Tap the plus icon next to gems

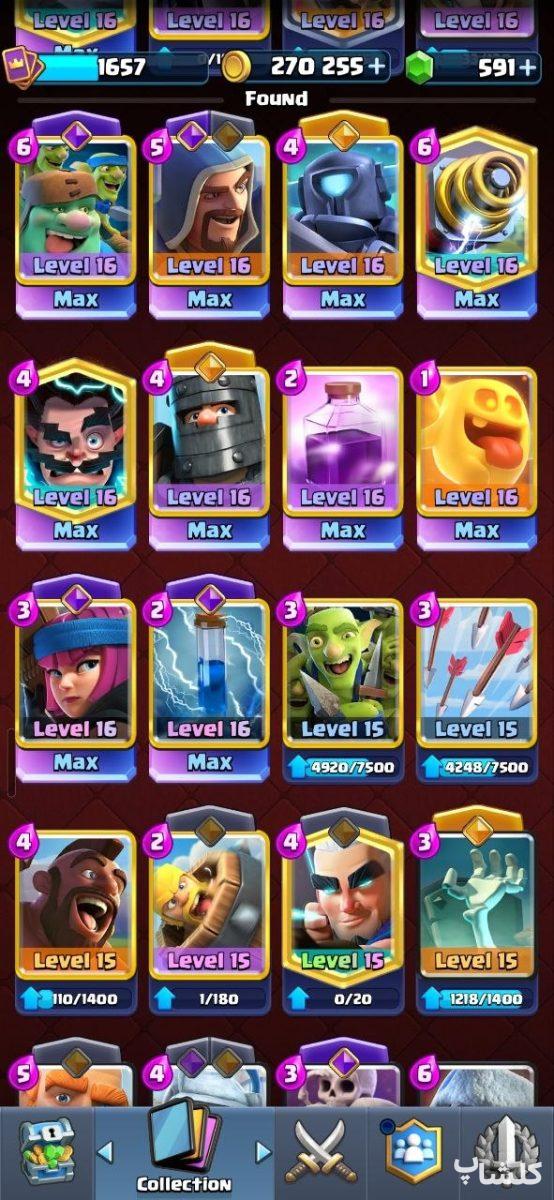(530, 67)
